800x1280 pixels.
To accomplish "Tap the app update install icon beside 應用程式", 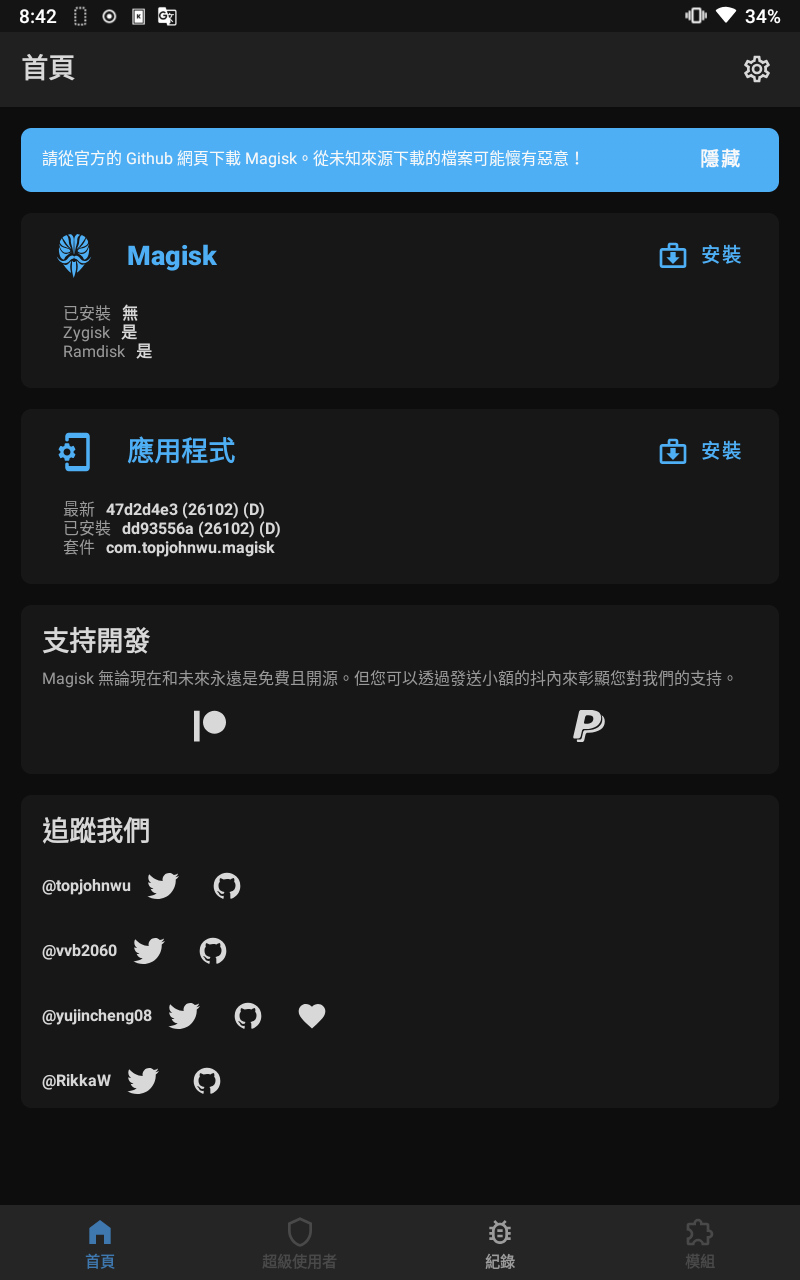I will 672,451.
